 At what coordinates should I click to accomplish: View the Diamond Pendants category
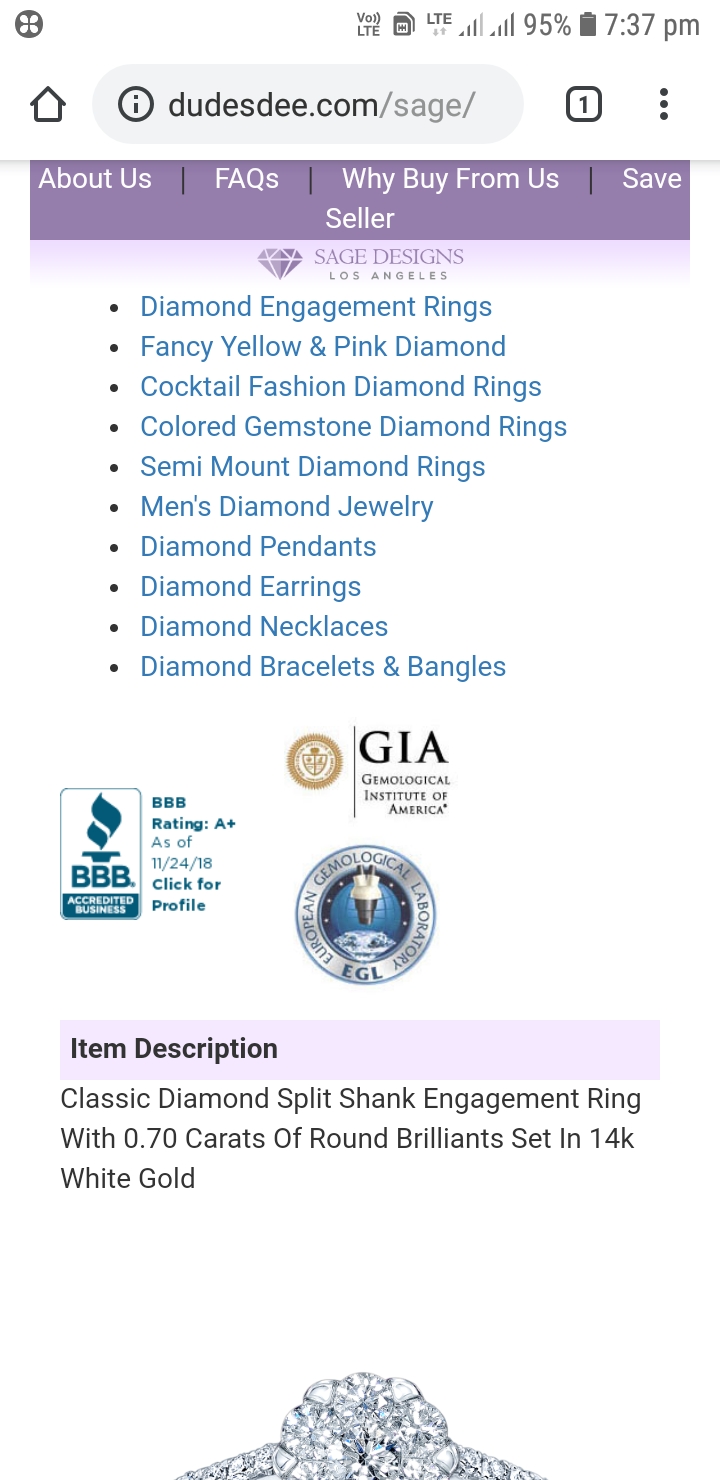coord(258,547)
